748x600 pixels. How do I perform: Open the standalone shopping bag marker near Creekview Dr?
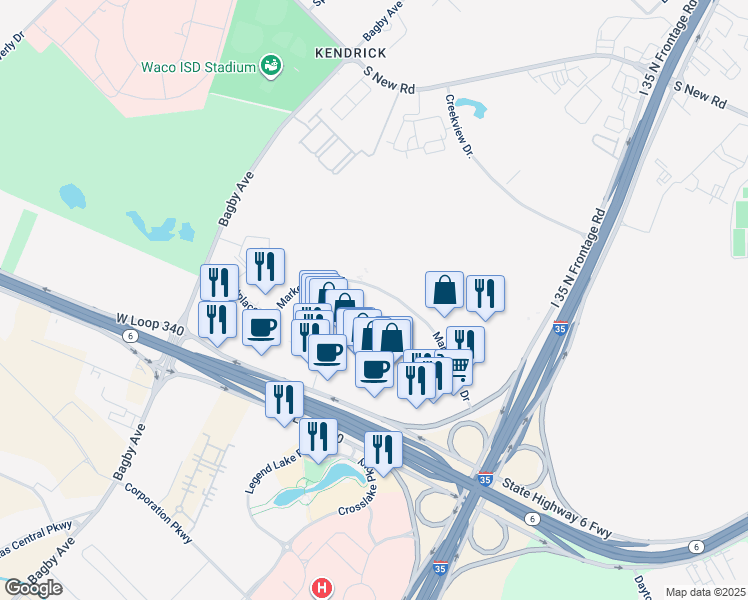[x=444, y=293]
